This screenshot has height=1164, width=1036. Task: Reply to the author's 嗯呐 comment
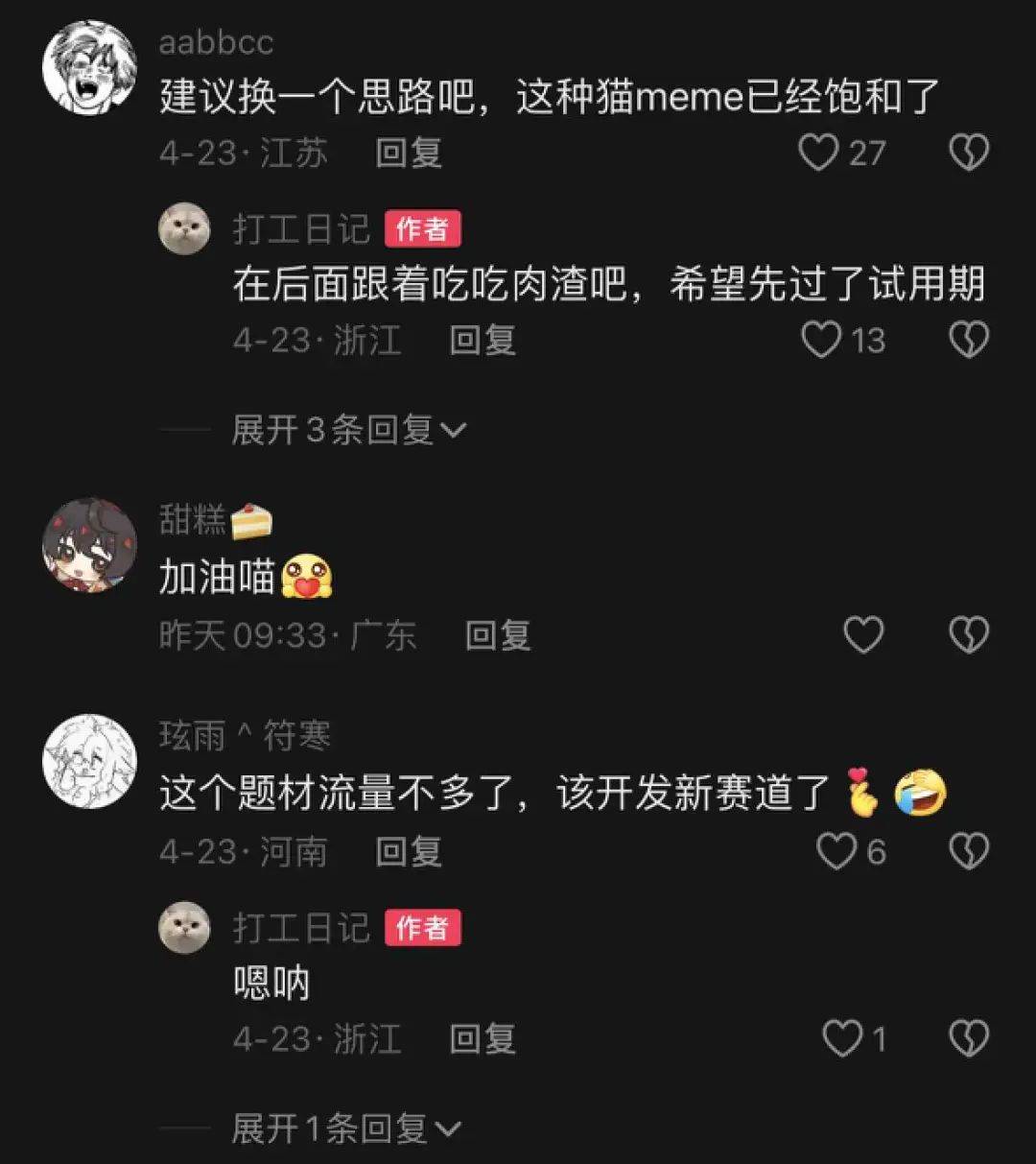(x=483, y=1038)
